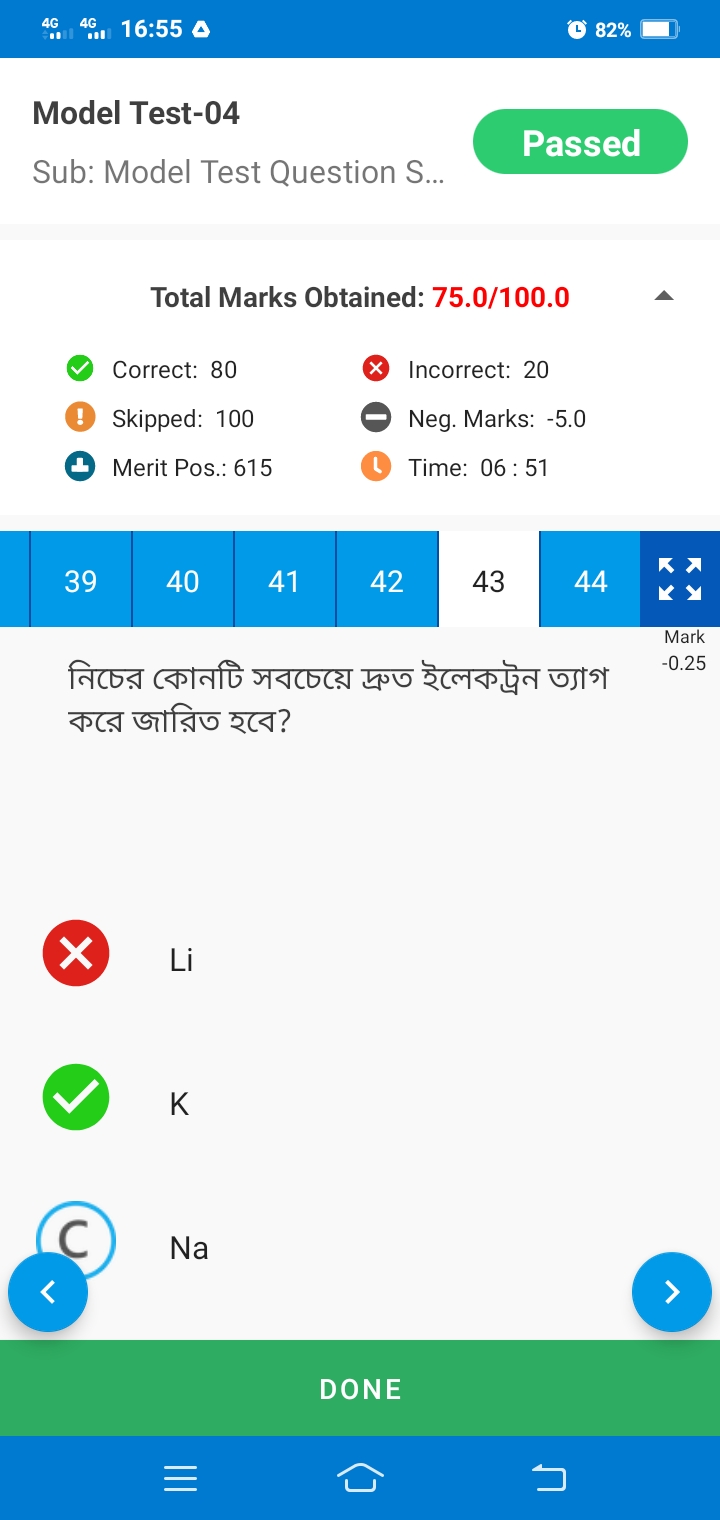Collapse the Total Marks Obtained summary
The height and width of the screenshot is (1520, 720).
click(664, 296)
